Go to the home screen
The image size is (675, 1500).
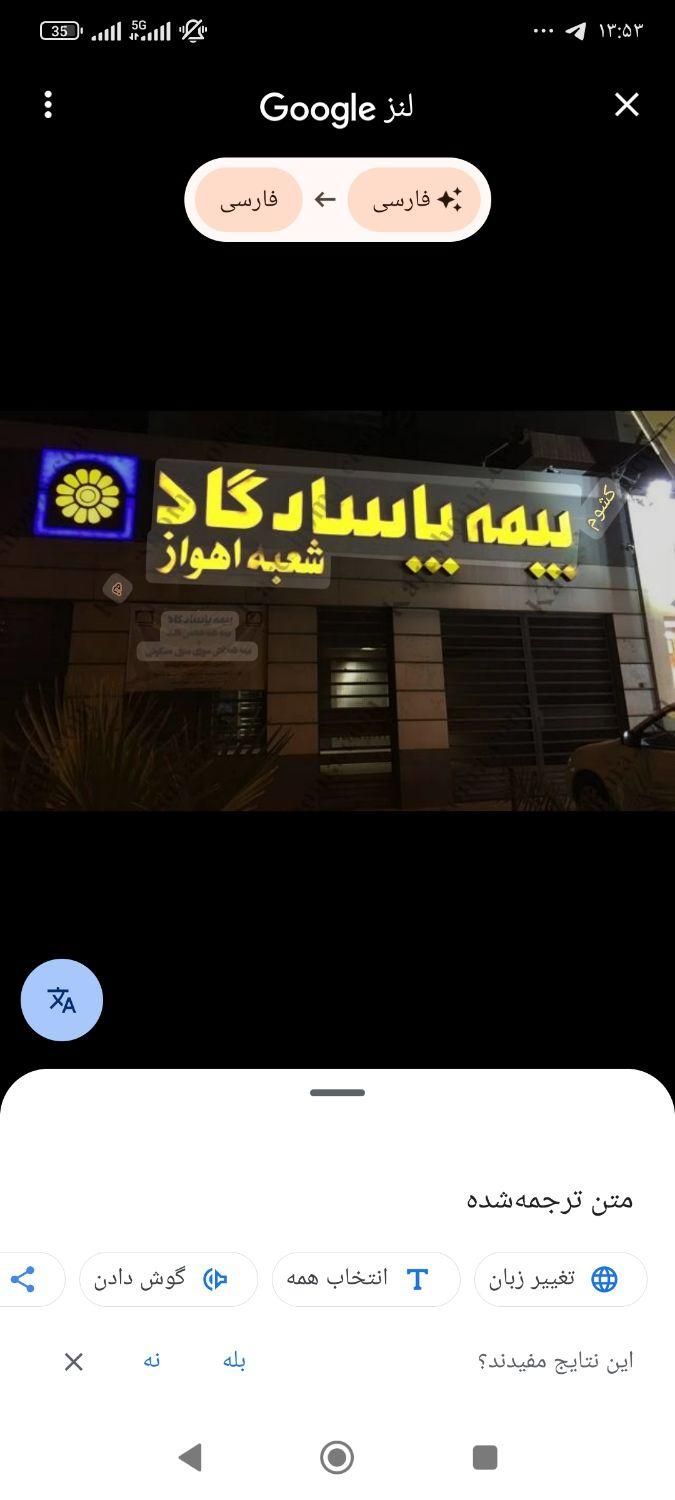[337, 1457]
